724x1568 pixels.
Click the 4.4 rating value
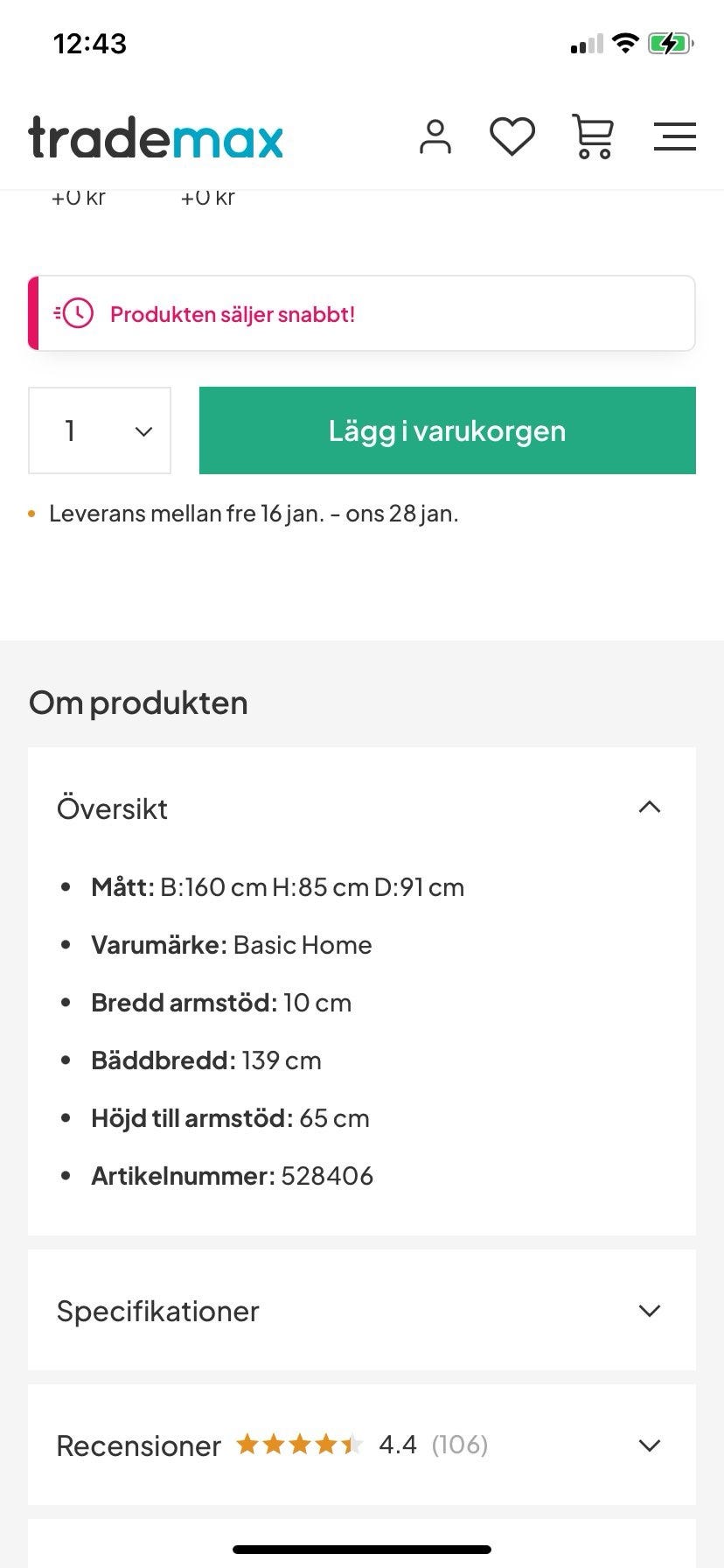(398, 1445)
